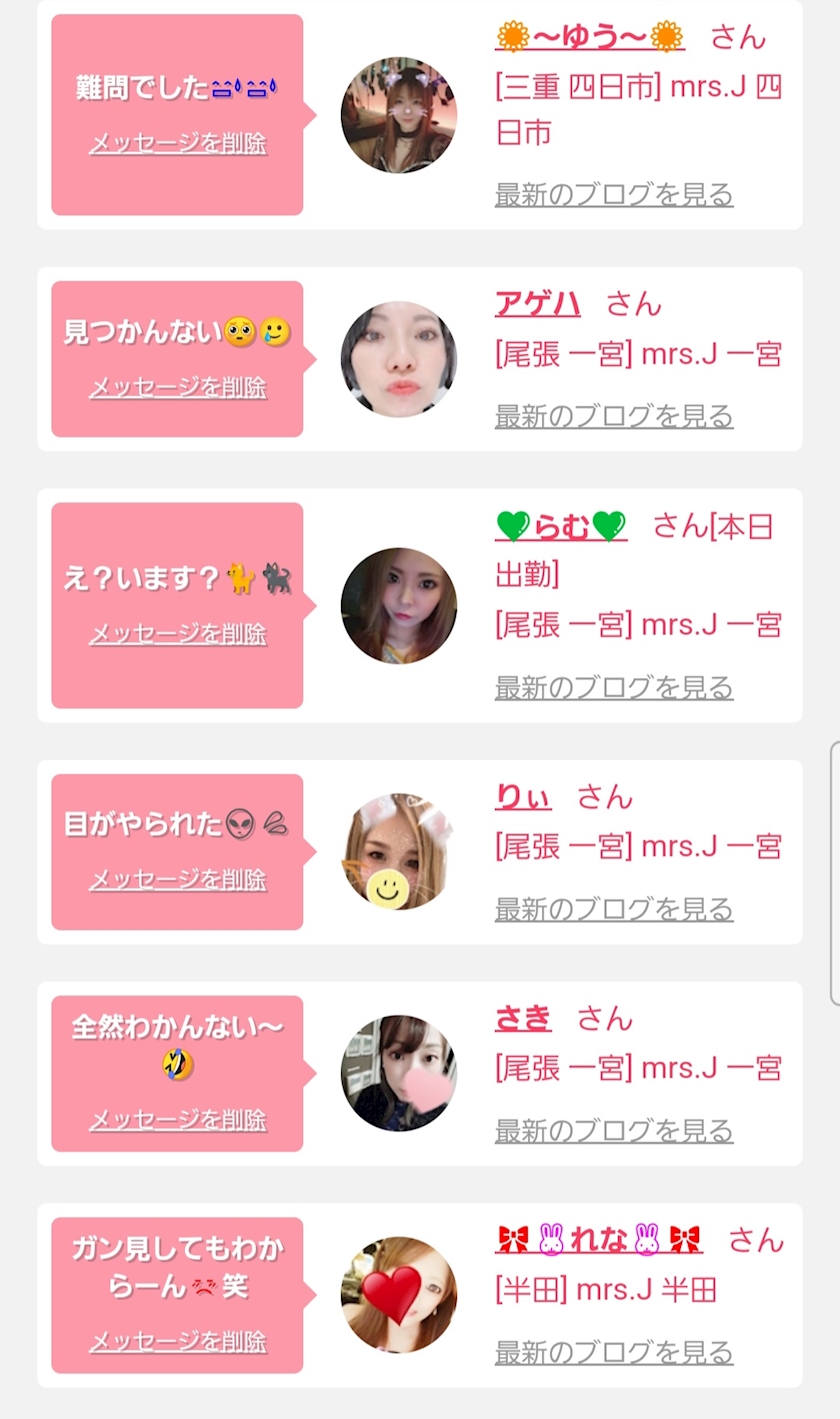Open りぃ's profile link
Image resolution: width=840 pixels, height=1419 pixels.
pos(523,797)
